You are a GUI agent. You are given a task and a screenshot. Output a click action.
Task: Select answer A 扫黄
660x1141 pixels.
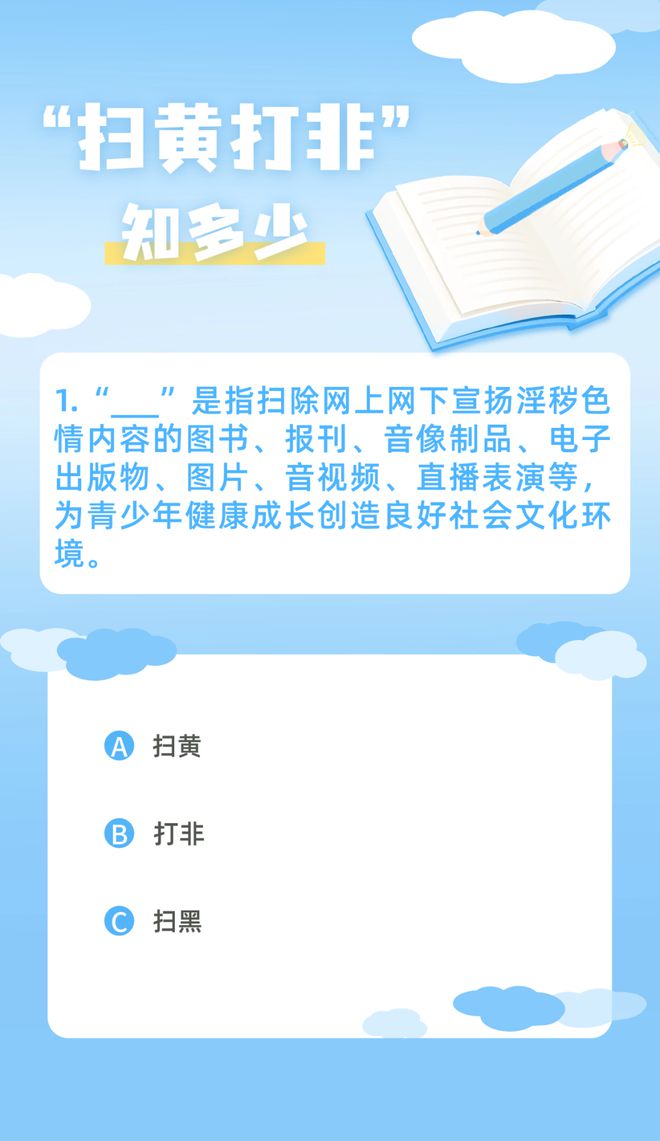pos(153,747)
